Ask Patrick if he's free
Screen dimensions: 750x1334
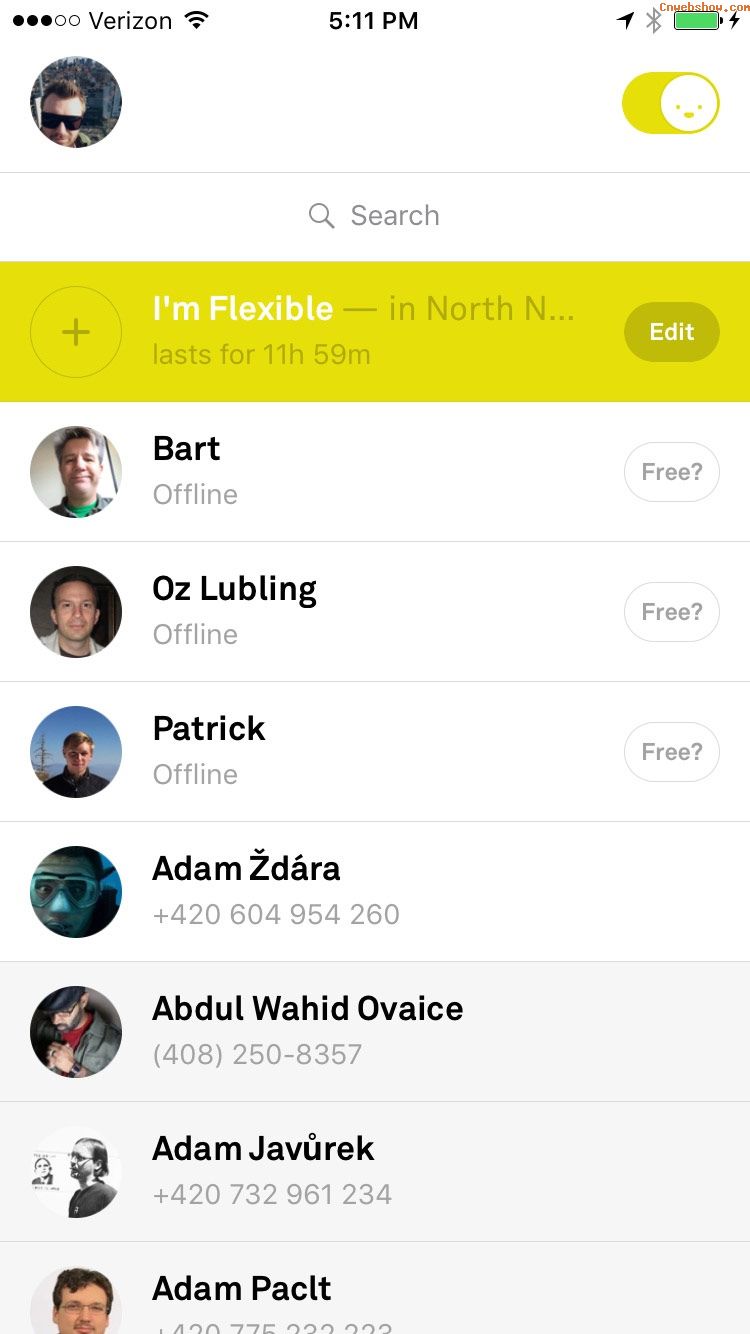pos(672,752)
